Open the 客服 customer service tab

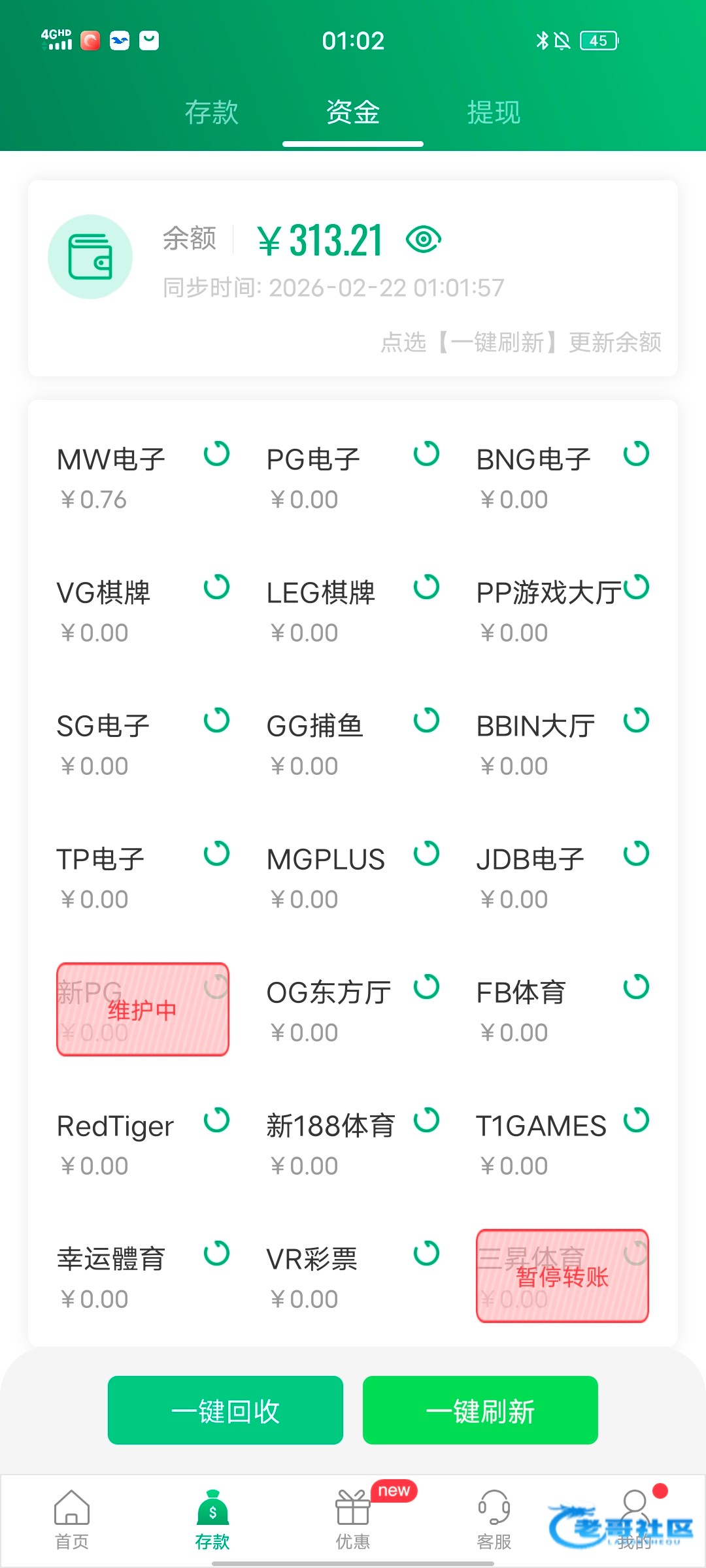tap(494, 1520)
